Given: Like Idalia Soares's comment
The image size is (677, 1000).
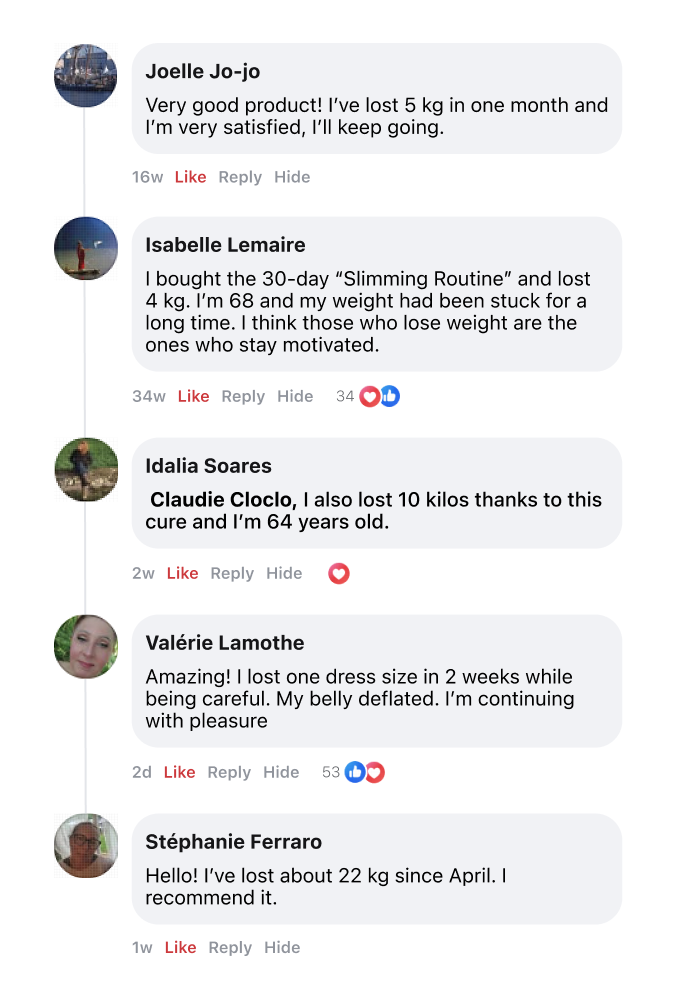Looking at the screenshot, I should coord(182,573).
